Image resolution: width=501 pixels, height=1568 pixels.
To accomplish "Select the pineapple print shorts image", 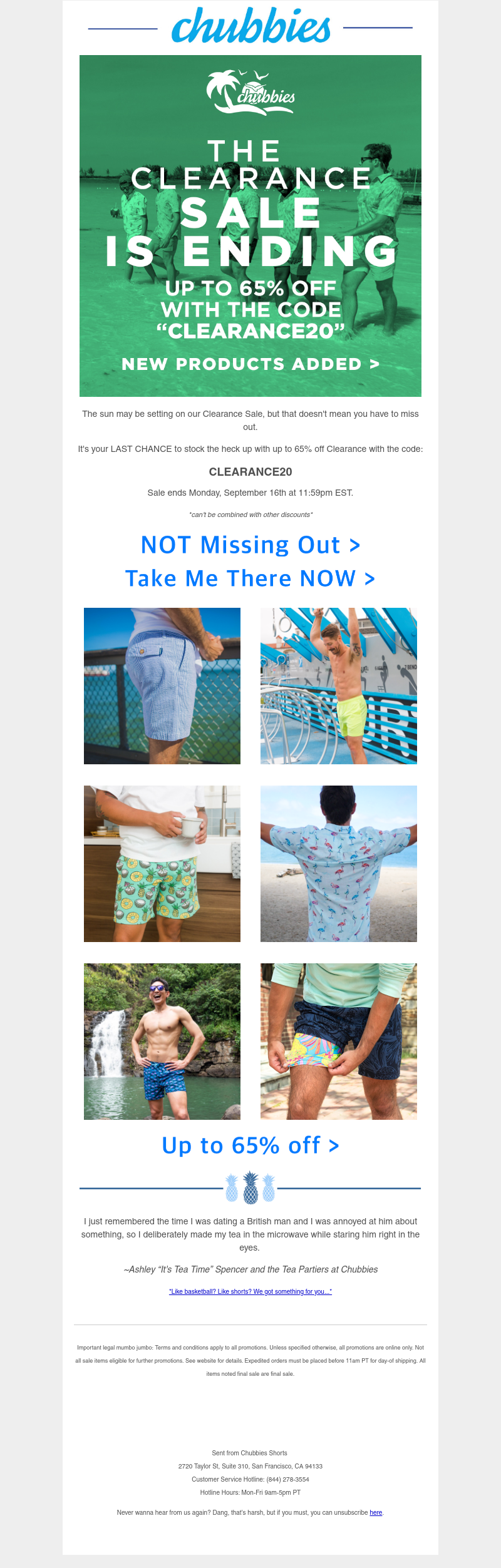I will coord(162,863).
